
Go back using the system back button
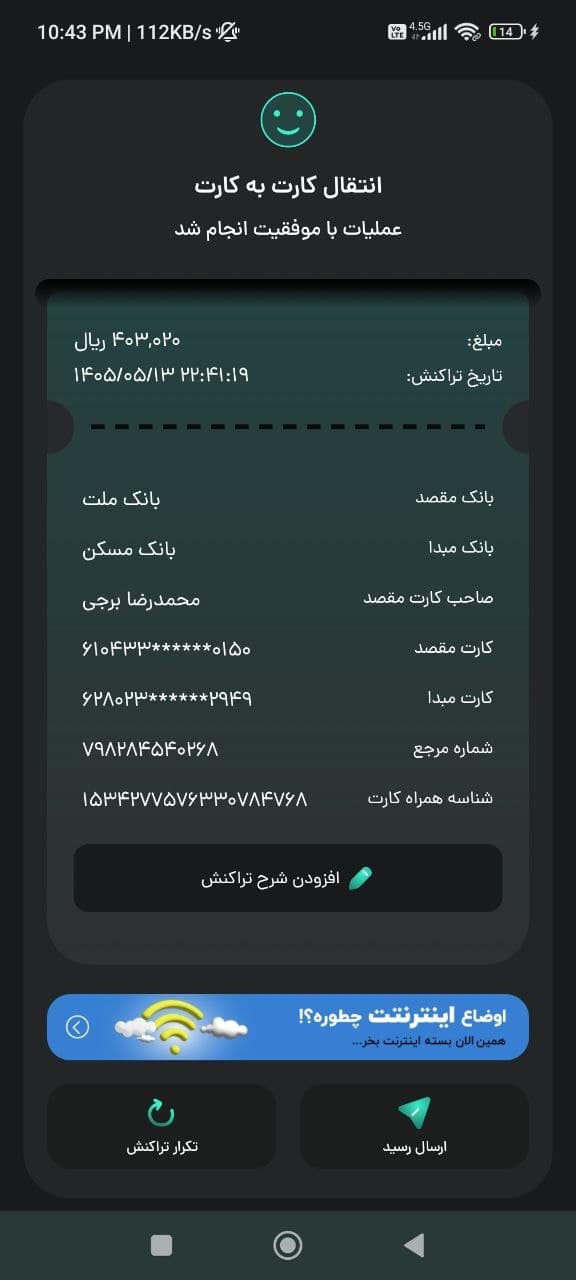coord(414,1245)
